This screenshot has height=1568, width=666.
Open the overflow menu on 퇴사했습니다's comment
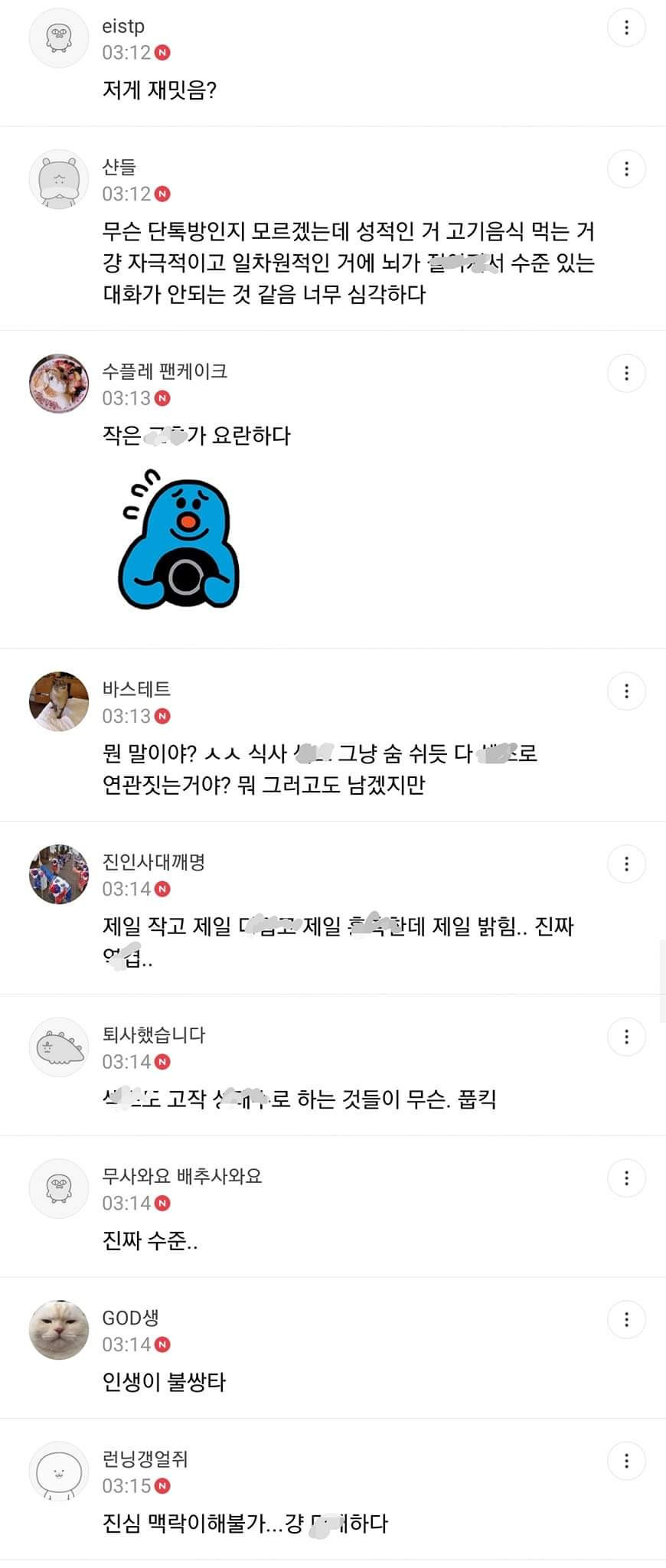click(626, 1037)
